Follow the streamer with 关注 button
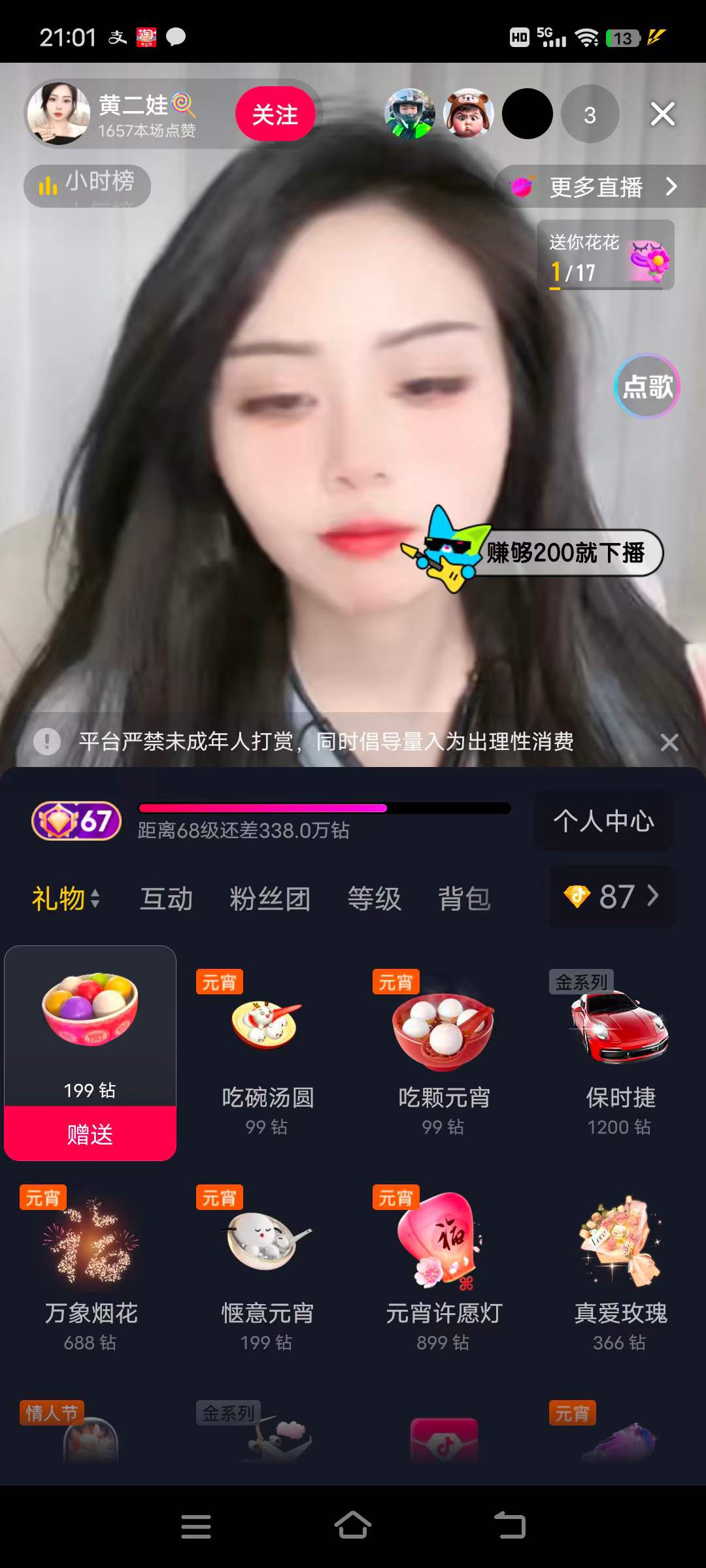This screenshot has height=1568, width=706. 275,114
